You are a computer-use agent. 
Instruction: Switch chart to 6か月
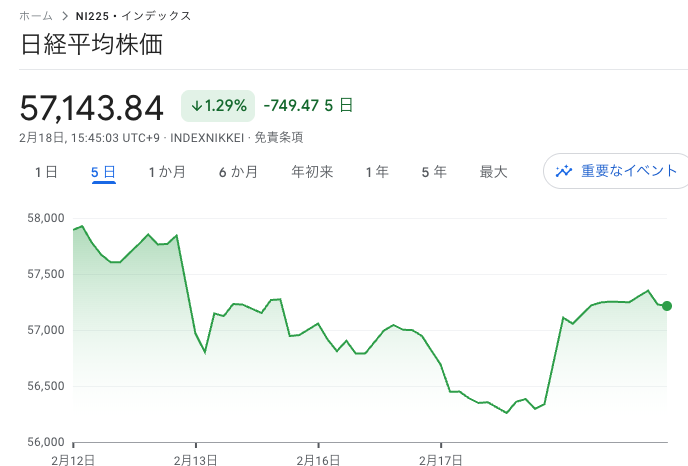(238, 172)
